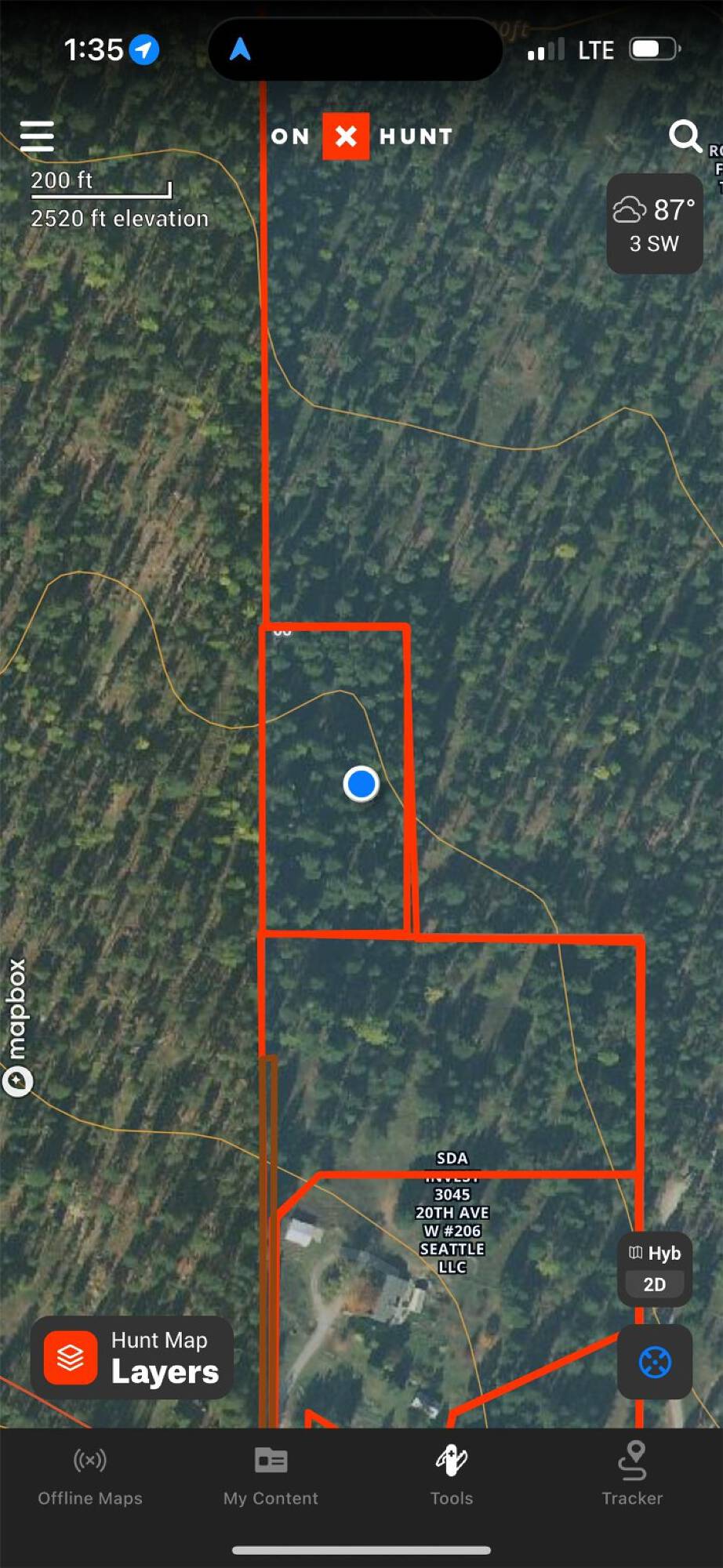The width and height of the screenshot is (723, 1568).
Task: Open the map search
Action: 685,136
